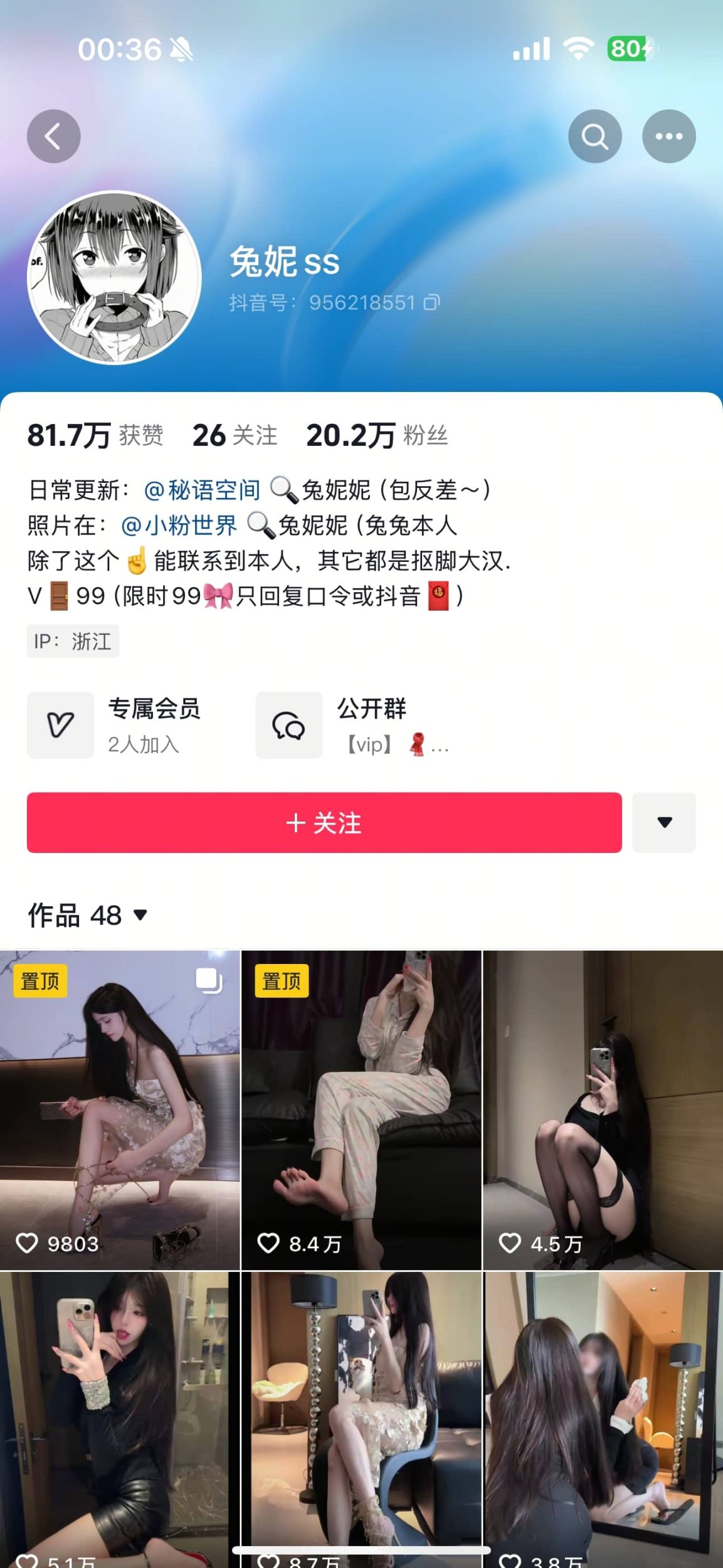Expand the follow options arrow beside 关注
723x1568 pixels.
click(x=664, y=824)
